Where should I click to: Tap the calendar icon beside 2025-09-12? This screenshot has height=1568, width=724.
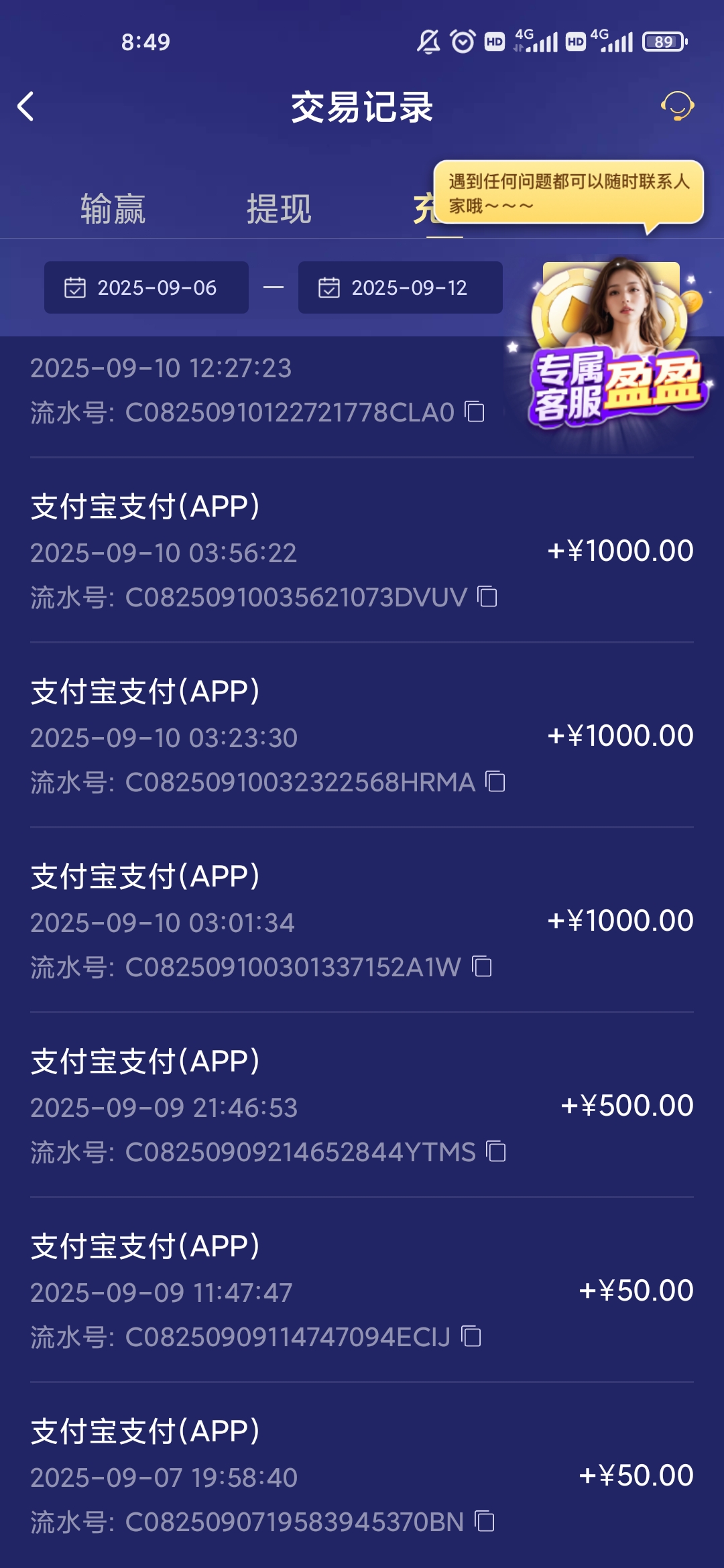tap(330, 288)
